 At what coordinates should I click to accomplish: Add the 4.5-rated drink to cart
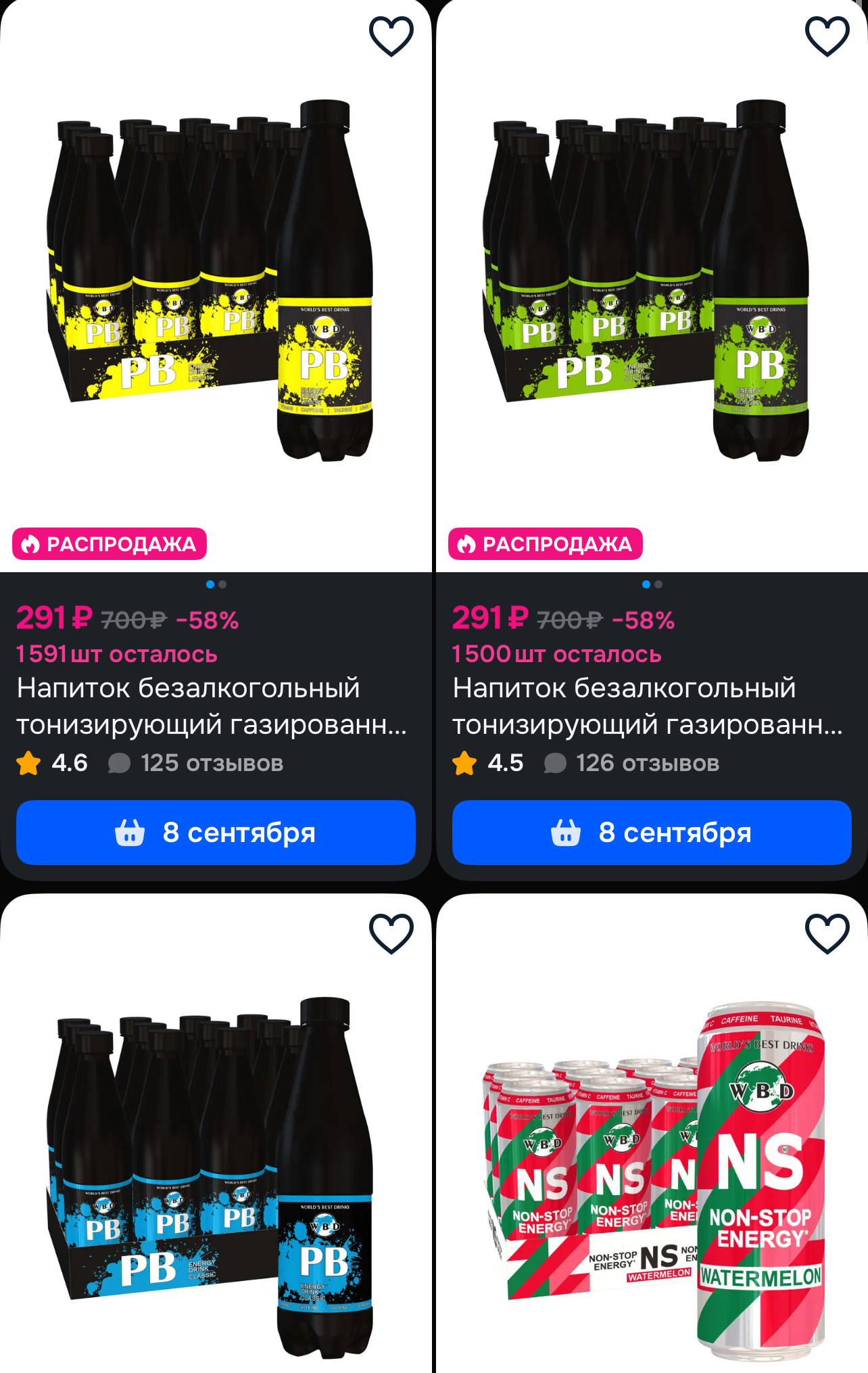coord(652,833)
